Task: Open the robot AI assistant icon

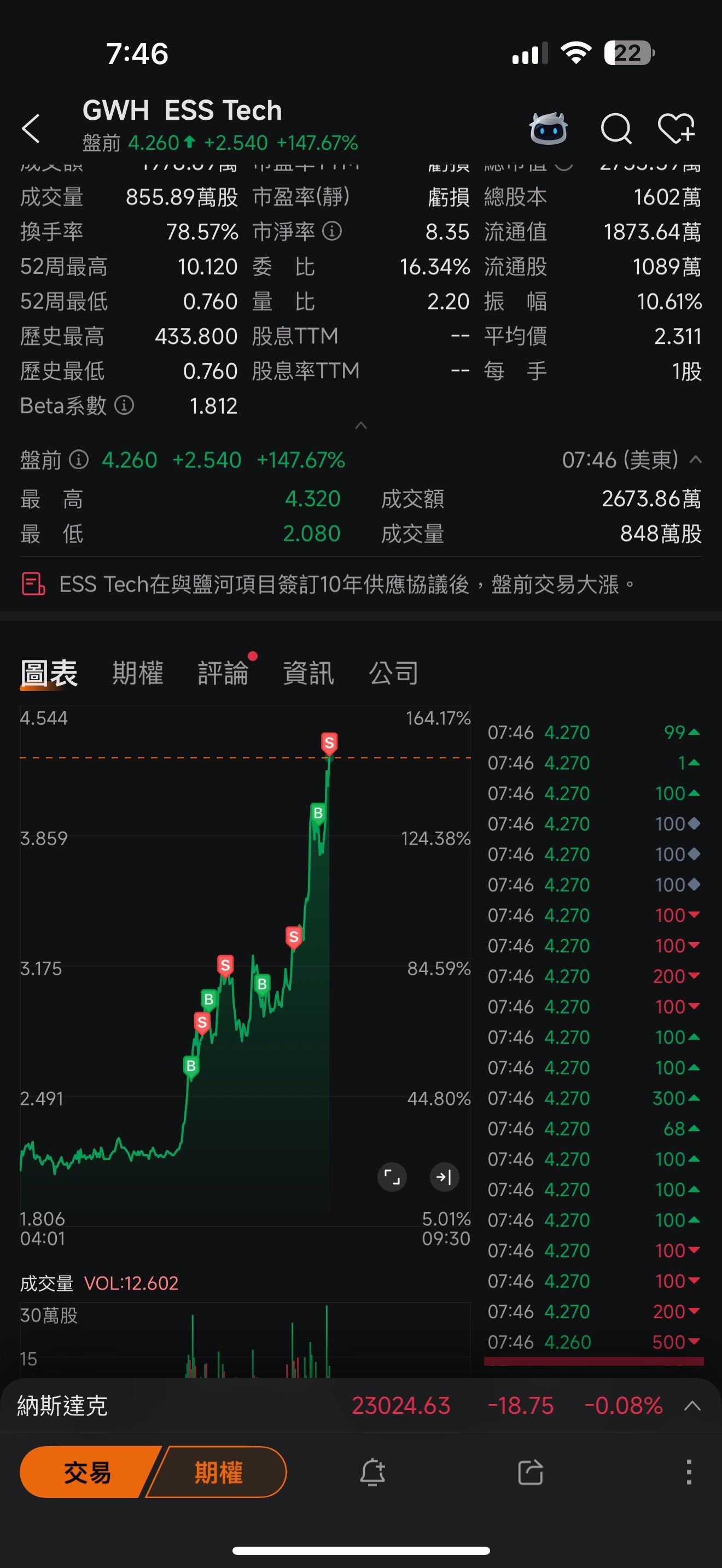Action: point(549,128)
